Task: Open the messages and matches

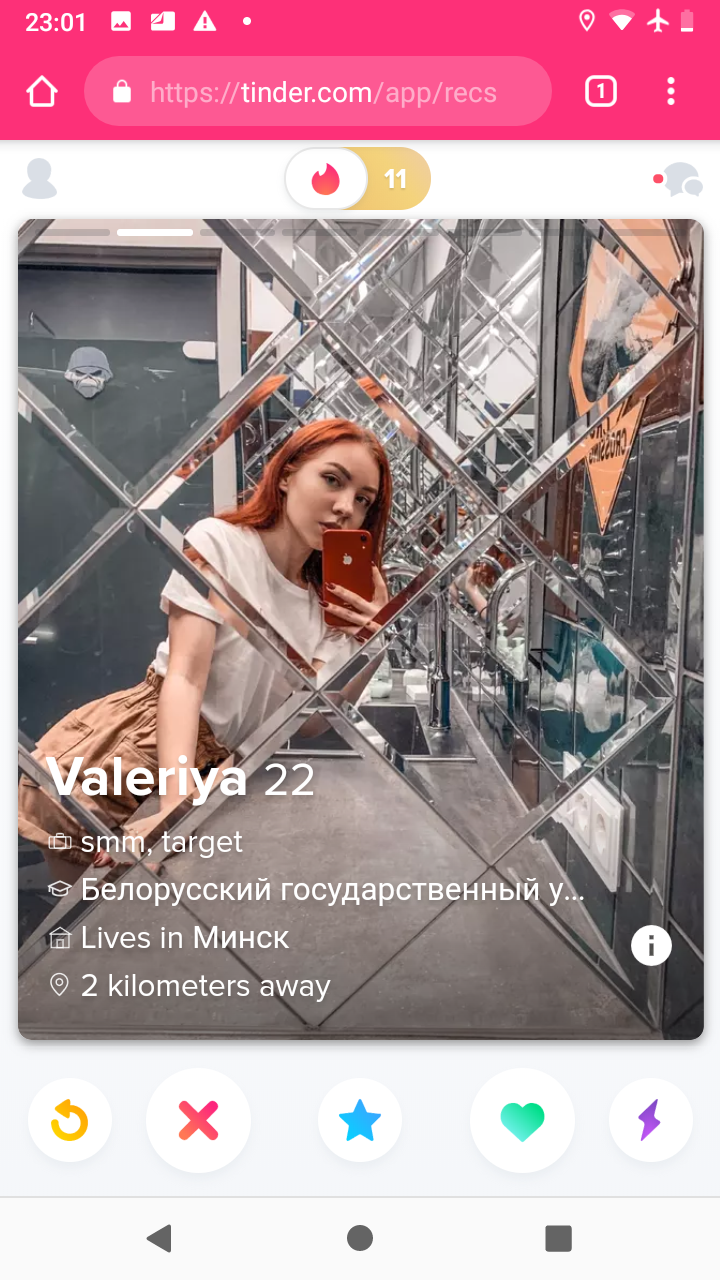Action: (x=678, y=179)
